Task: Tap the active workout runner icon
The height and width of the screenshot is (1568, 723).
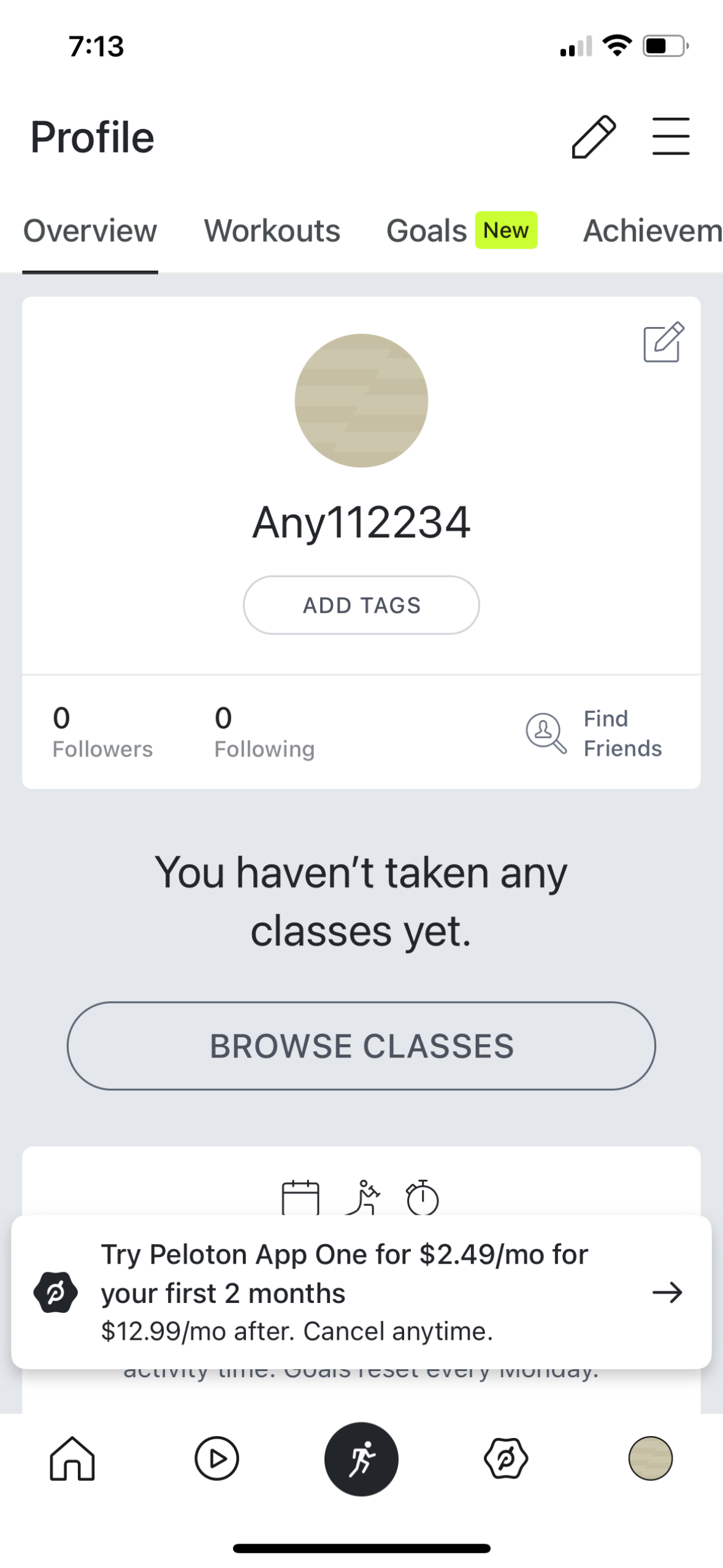Action: [x=361, y=1459]
